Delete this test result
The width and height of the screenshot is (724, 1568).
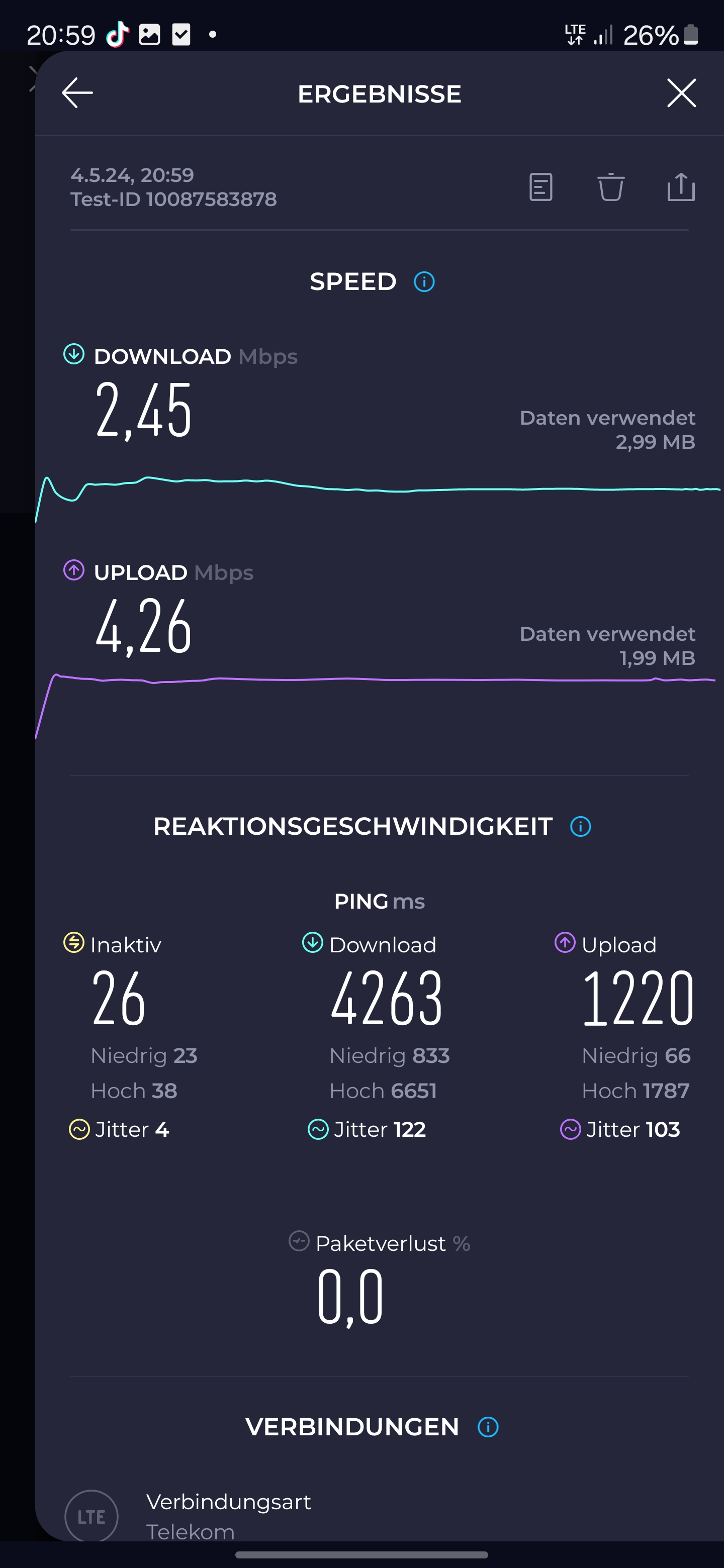point(611,187)
